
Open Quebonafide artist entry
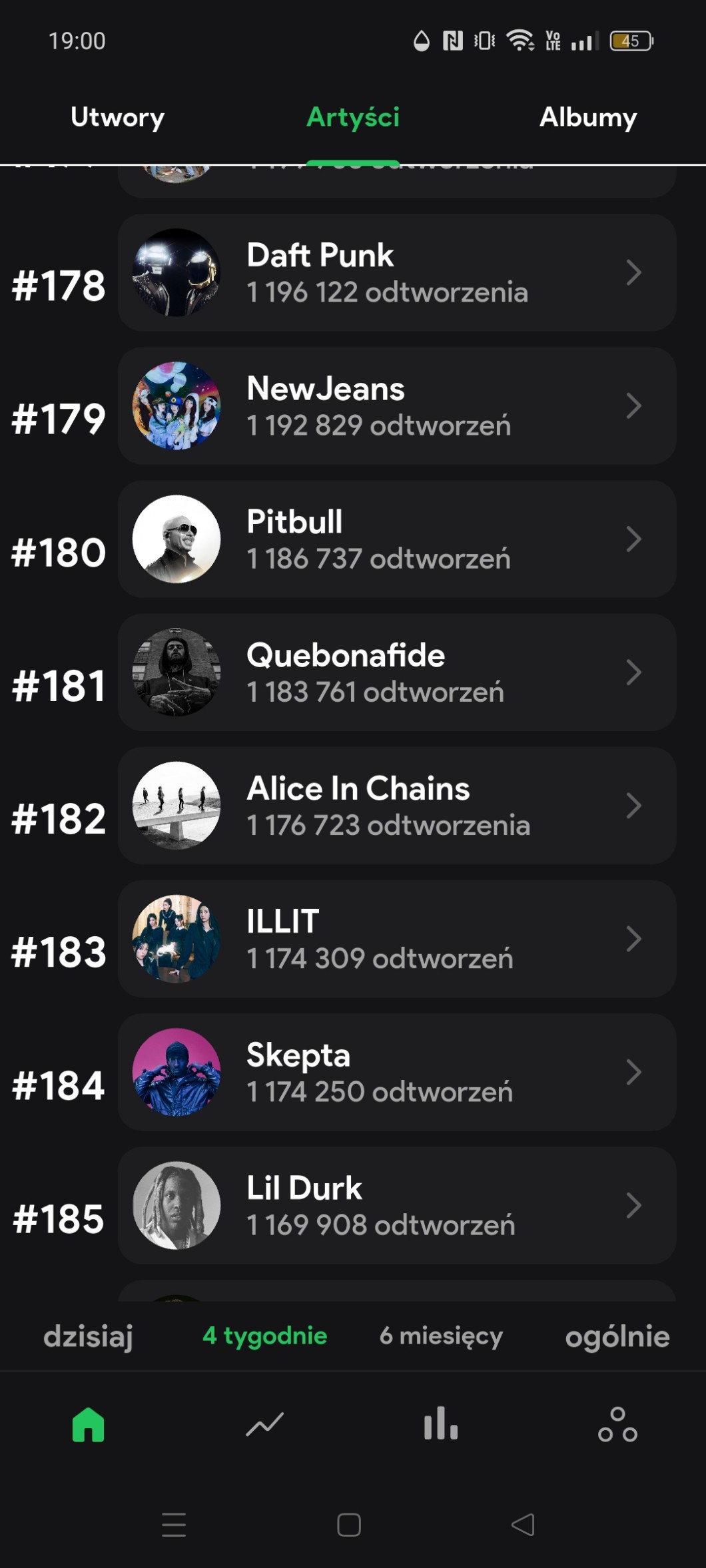(397, 672)
